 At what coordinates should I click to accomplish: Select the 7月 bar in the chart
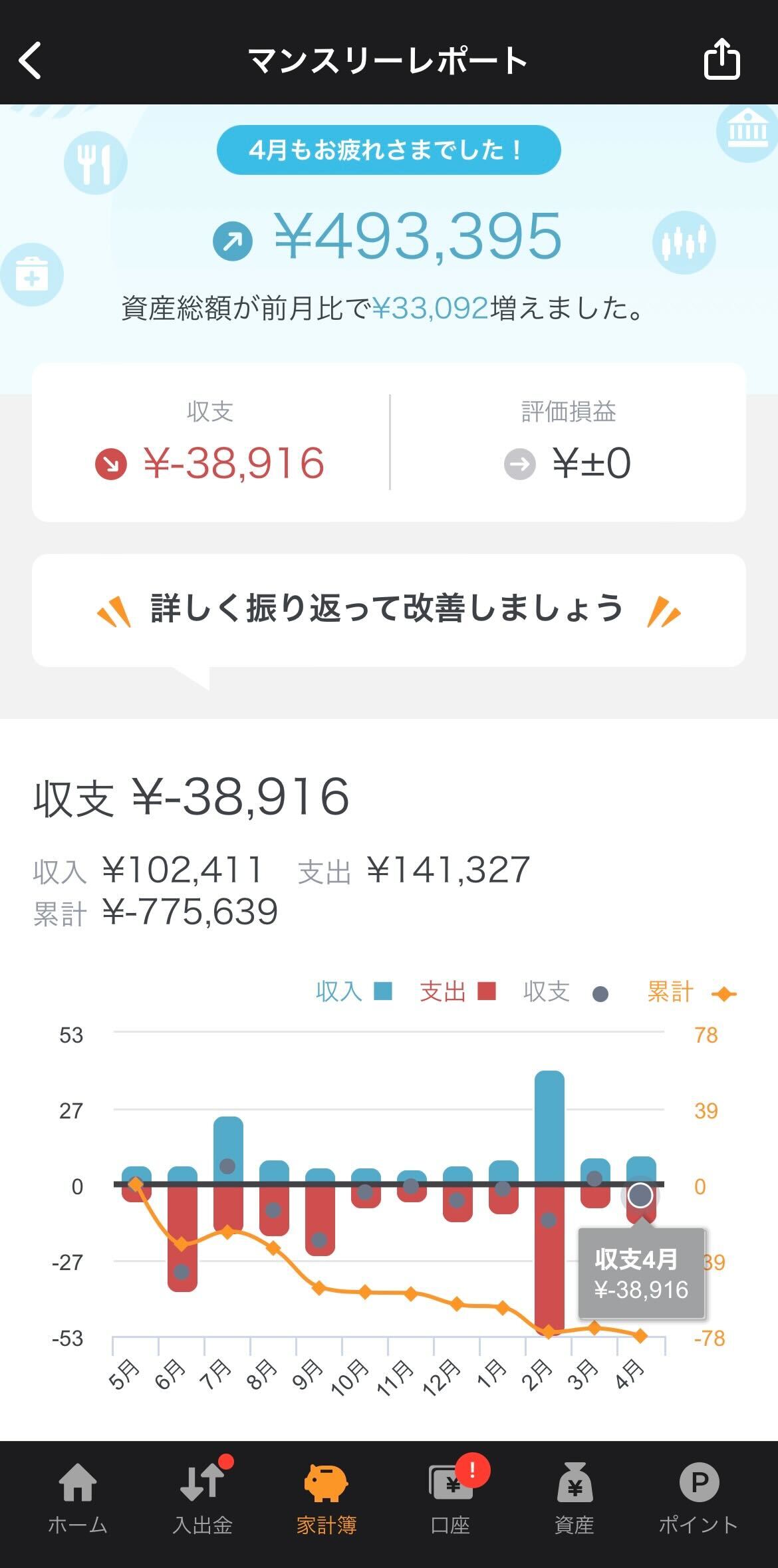pyautogui.click(x=228, y=1174)
